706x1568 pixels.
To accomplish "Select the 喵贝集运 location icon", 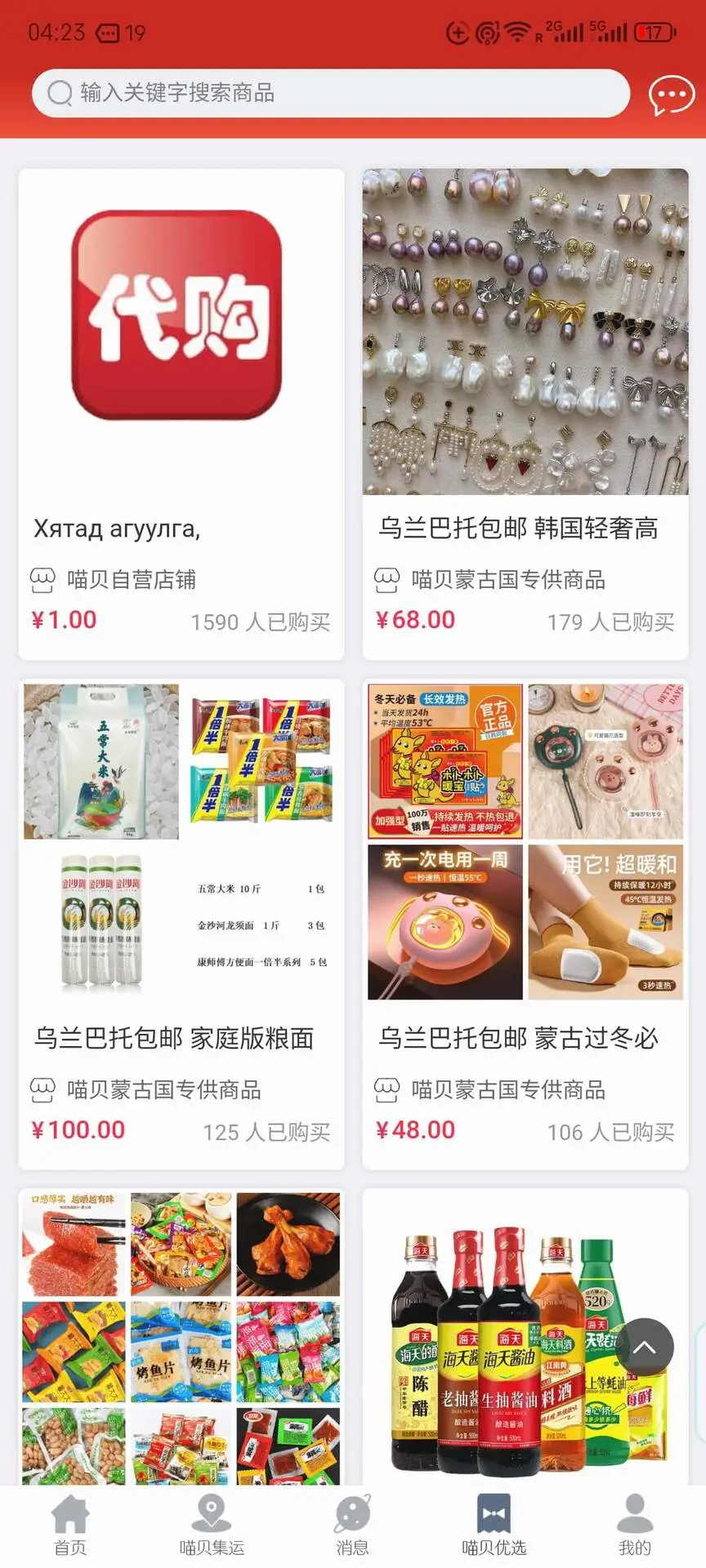I will [212, 1511].
